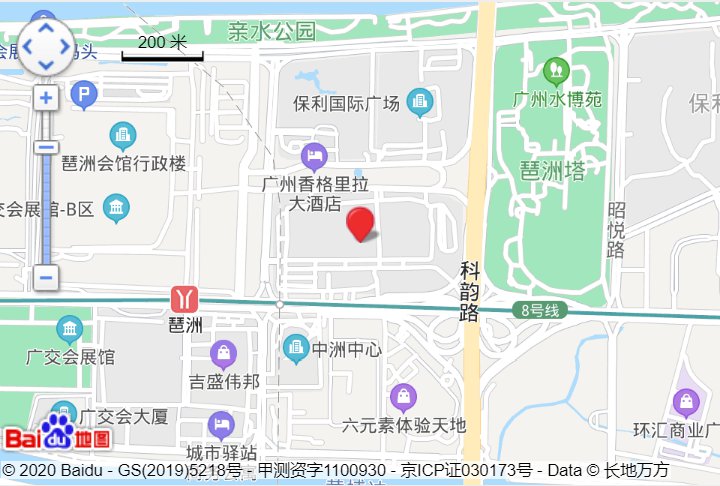
Task: Open the 广州水博苑 park marker
Action: coord(555,72)
